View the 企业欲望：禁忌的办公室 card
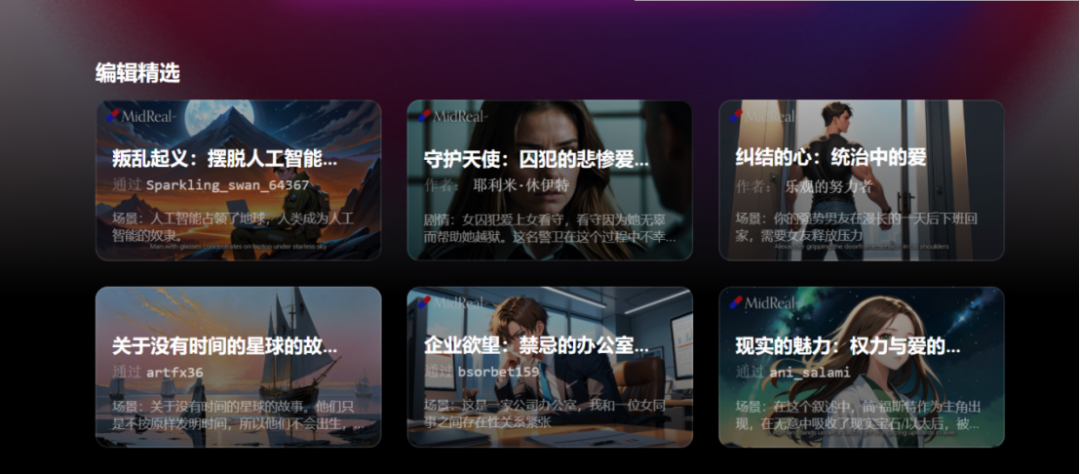This screenshot has width=1080, height=474. pos(549,367)
